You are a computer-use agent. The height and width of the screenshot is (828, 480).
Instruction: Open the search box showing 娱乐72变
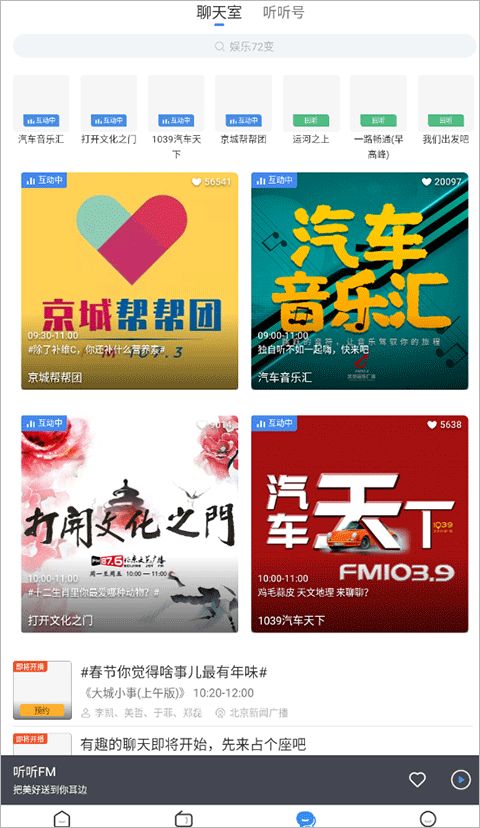pos(244,46)
